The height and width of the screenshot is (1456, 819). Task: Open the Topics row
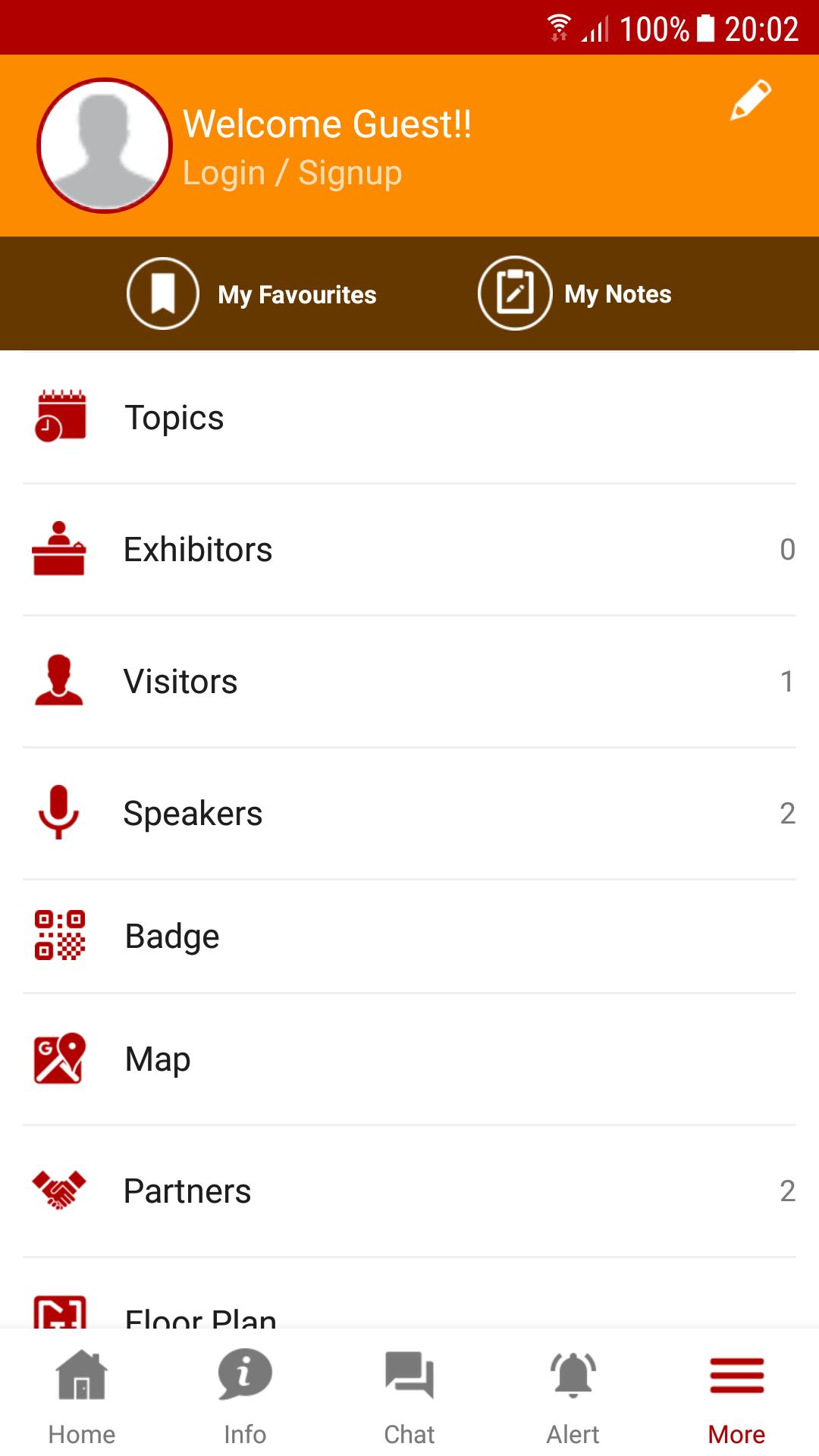click(409, 418)
